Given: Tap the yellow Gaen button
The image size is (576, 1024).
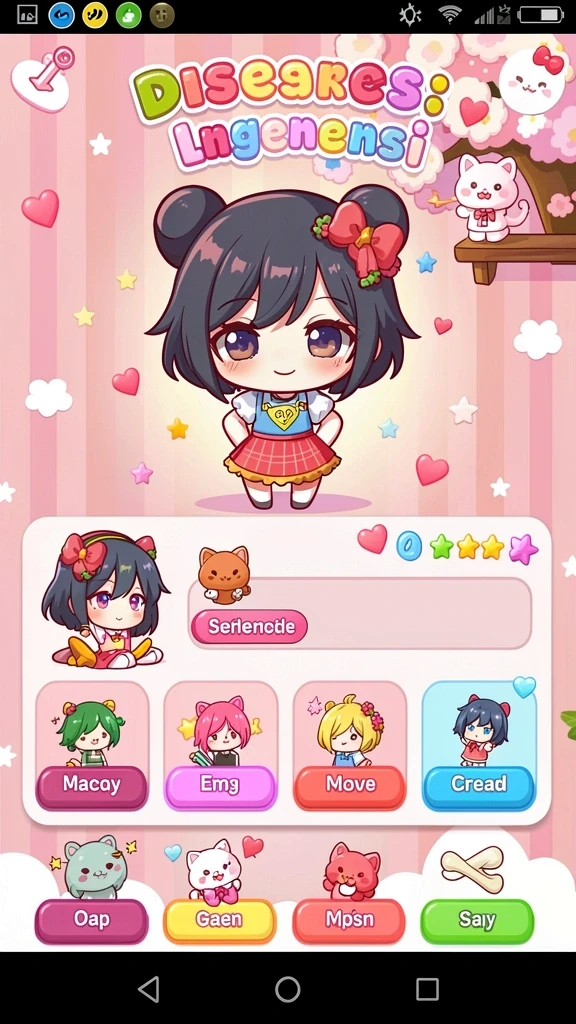Looking at the screenshot, I should pos(220,921).
